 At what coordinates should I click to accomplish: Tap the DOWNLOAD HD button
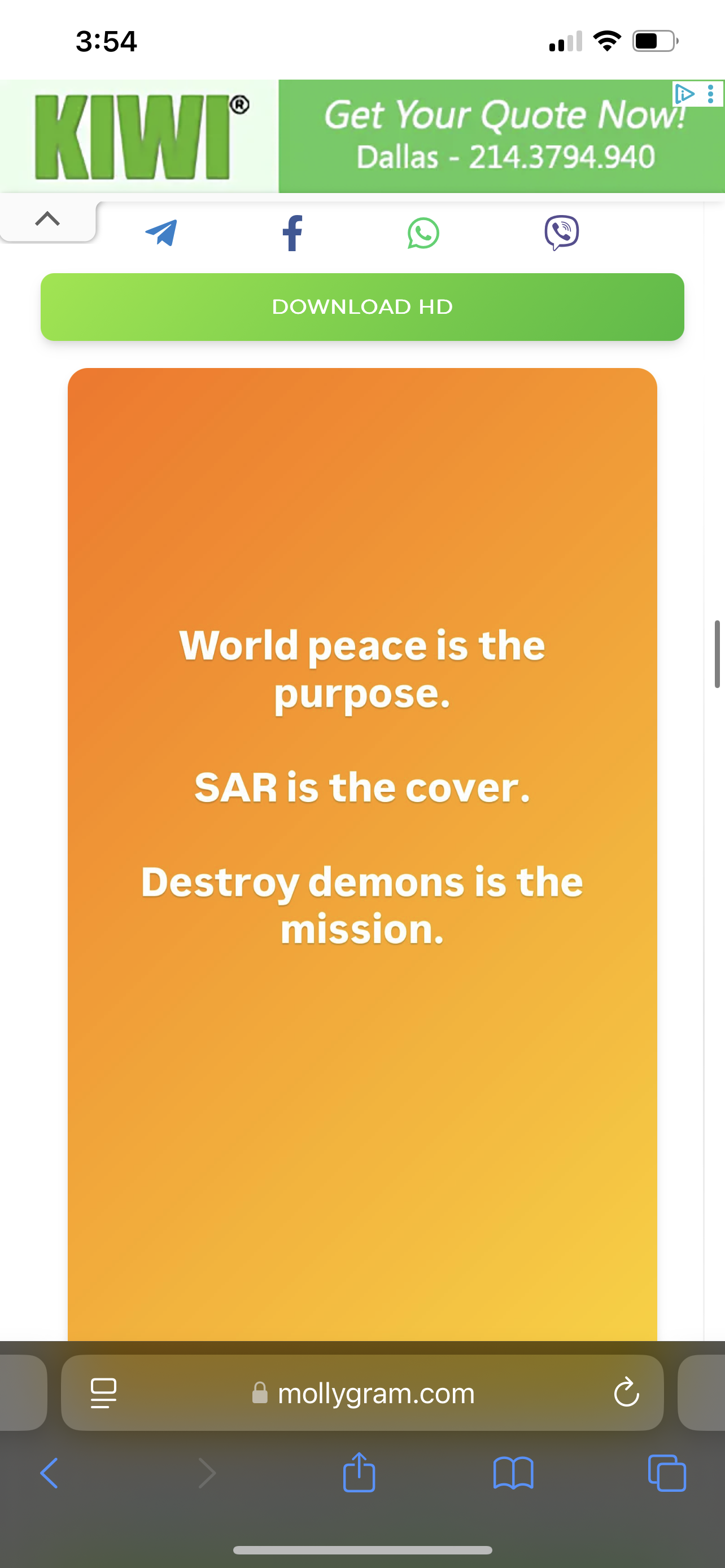pyautogui.click(x=362, y=307)
